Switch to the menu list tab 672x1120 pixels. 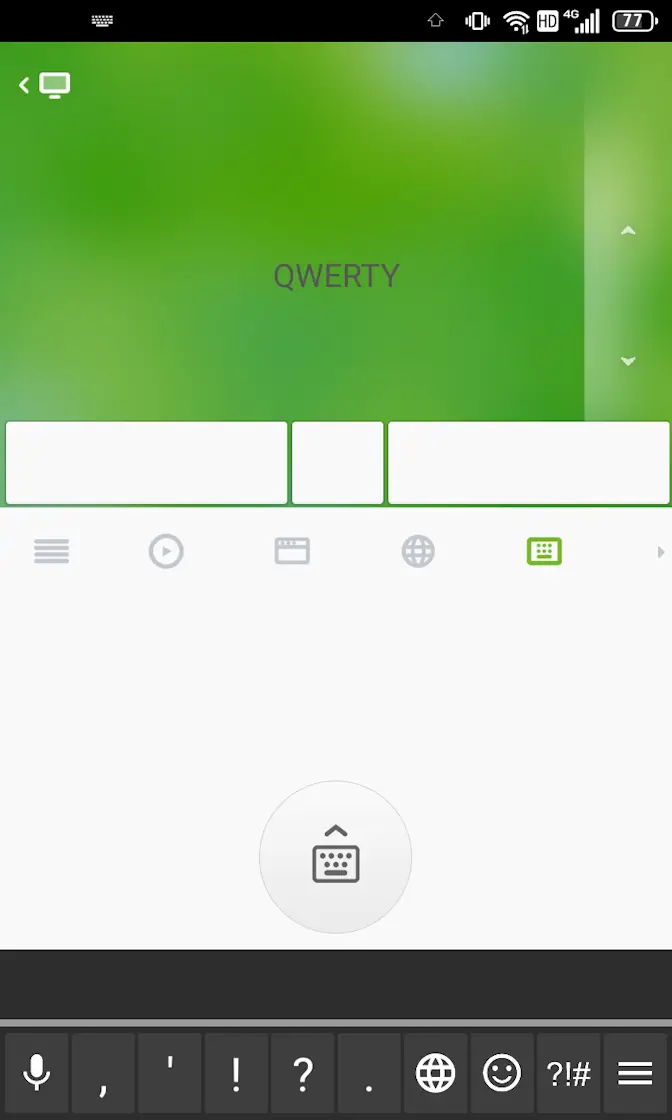click(x=52, y=551)
